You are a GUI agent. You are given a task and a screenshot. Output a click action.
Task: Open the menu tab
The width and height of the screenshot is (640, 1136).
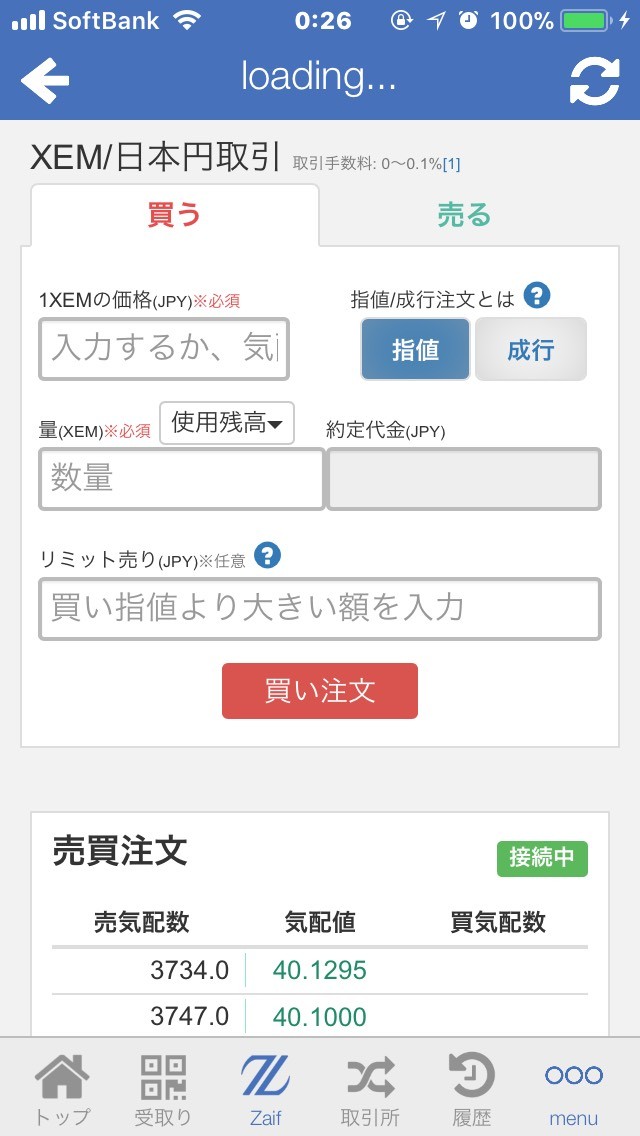pyautogui.click(x=574, y=1088)
